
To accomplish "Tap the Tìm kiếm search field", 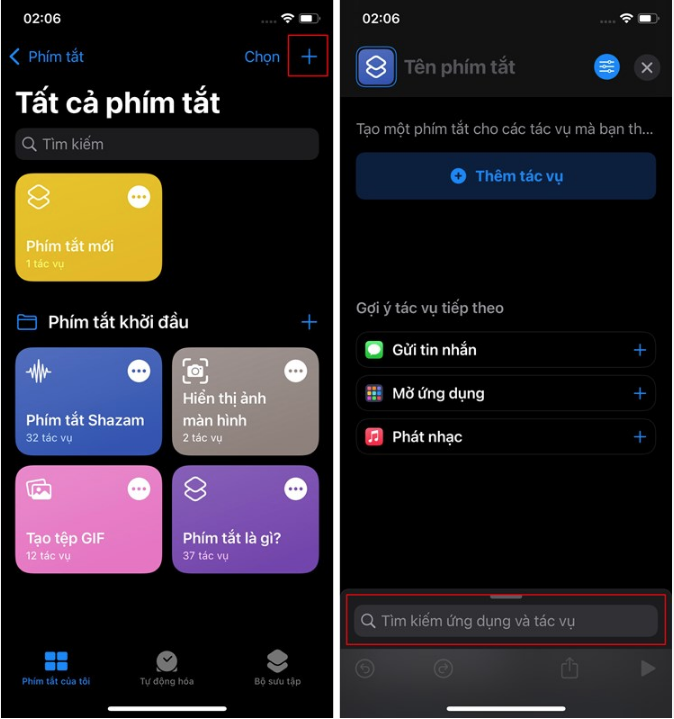I will tap(167, 144).
